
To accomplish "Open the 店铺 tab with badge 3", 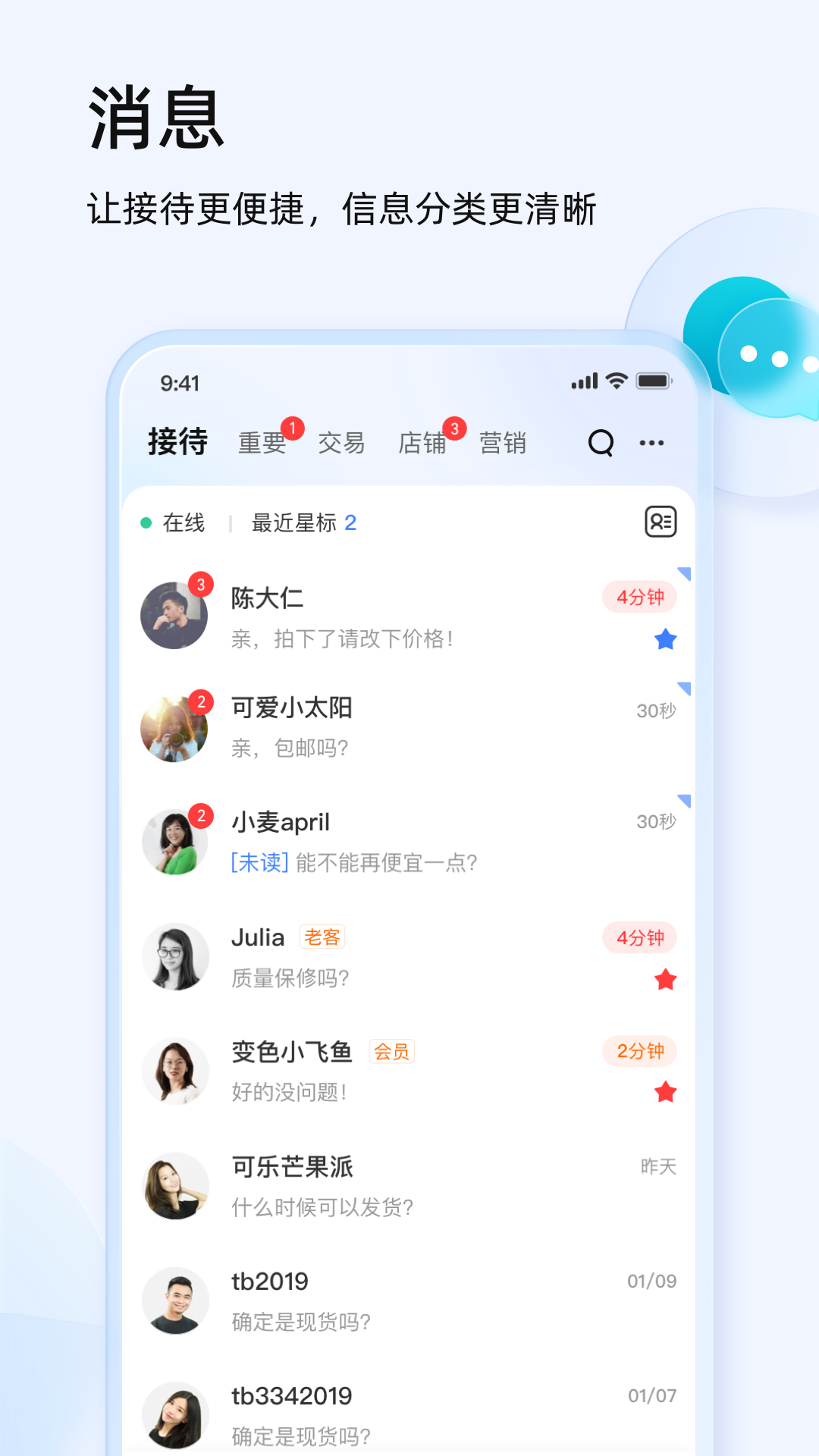I will (423, 443).
